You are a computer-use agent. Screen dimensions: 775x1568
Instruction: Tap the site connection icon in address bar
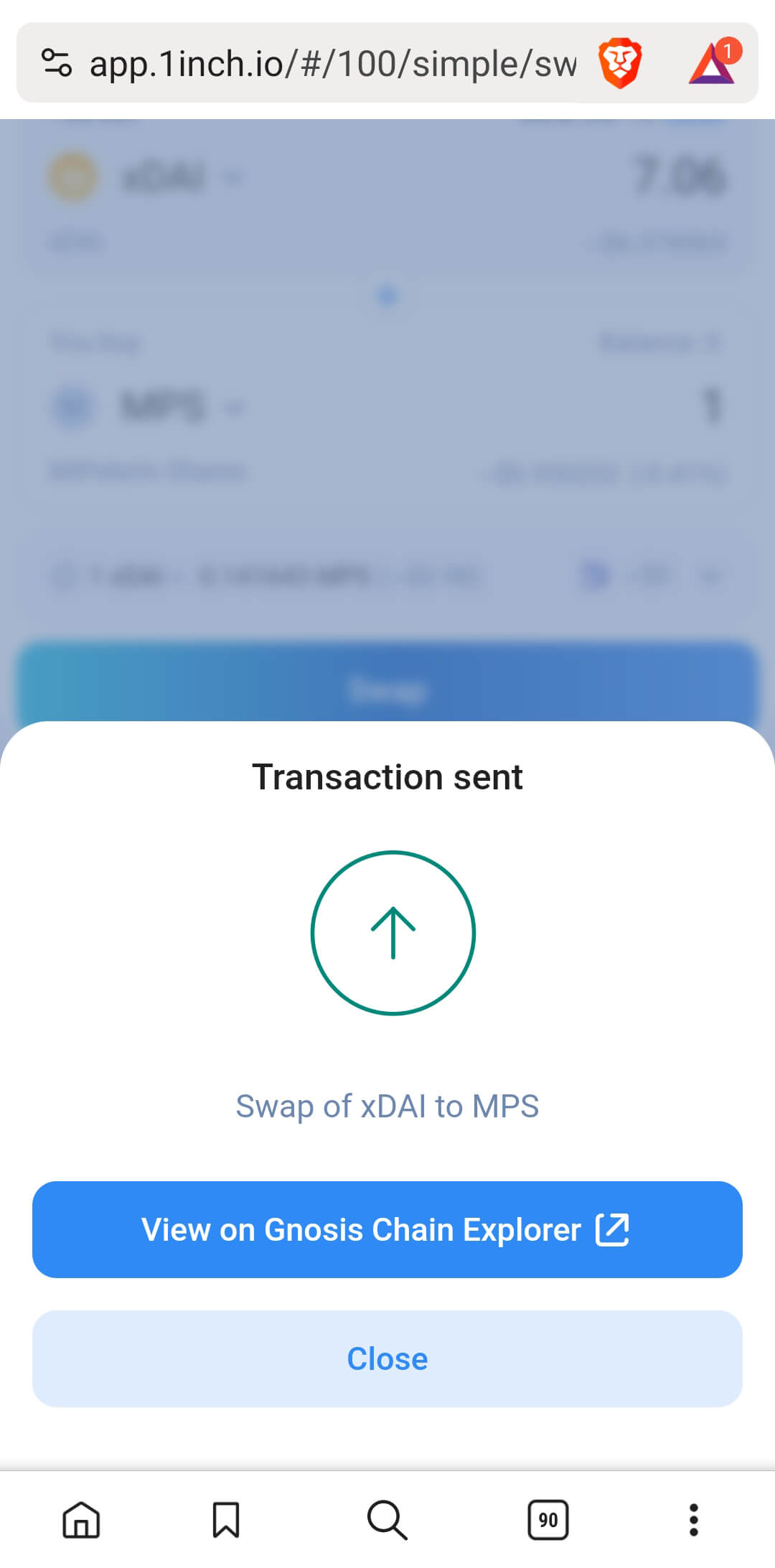pyautogui.click(x=57, y=64)
